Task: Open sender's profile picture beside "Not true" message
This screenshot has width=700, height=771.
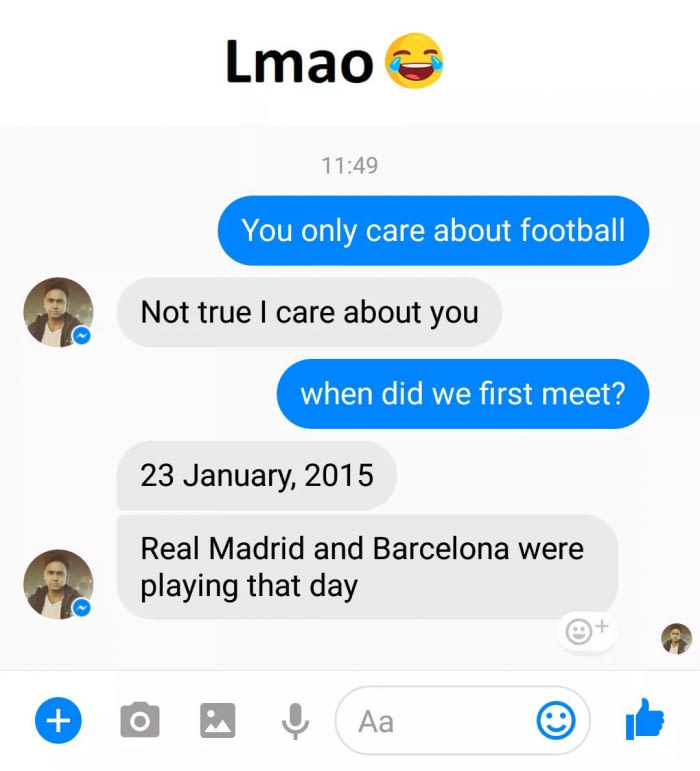Action: point(58,312)
